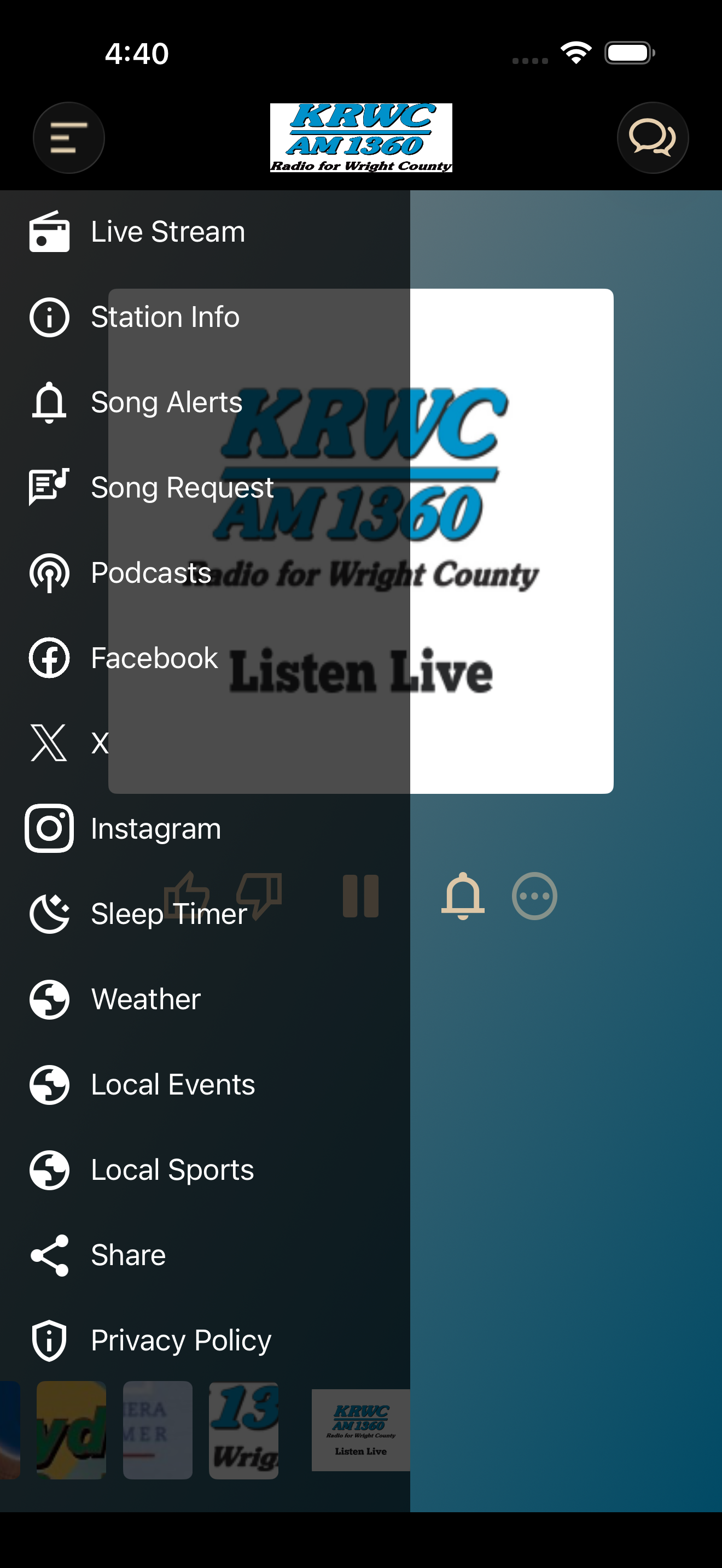
Task: Tap the alert bell beside pause
Action: point(463,896)
